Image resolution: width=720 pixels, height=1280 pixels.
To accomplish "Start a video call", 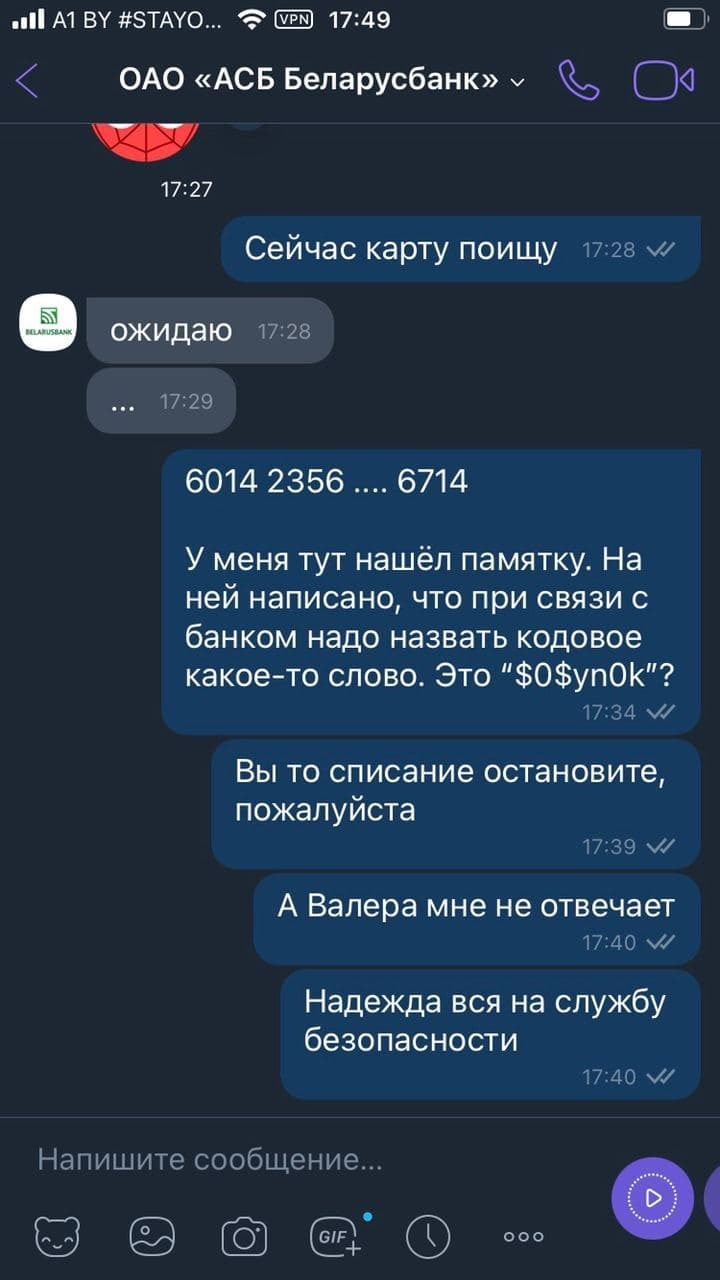I will click(663, 81).
